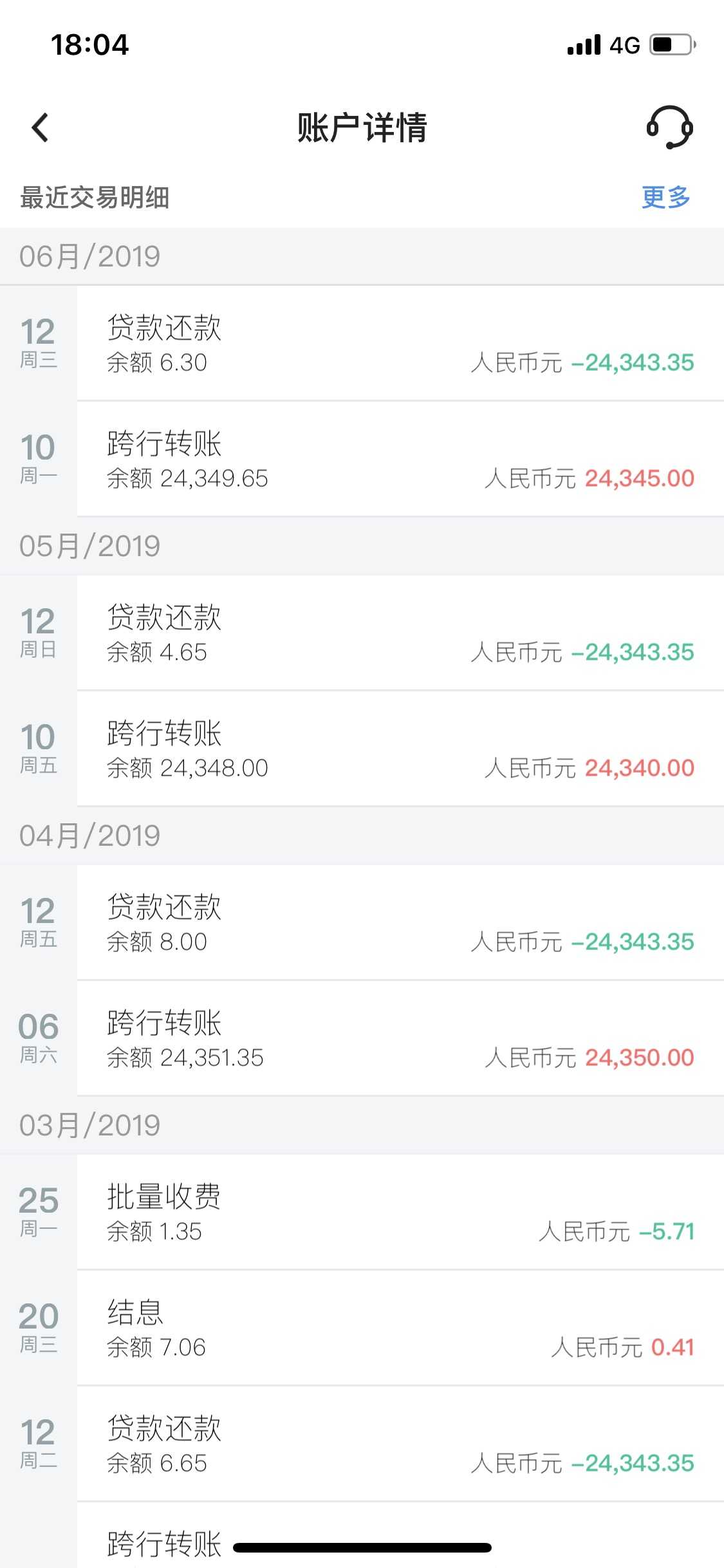Click the battery icon in status bar

click(x=670, y=45)
